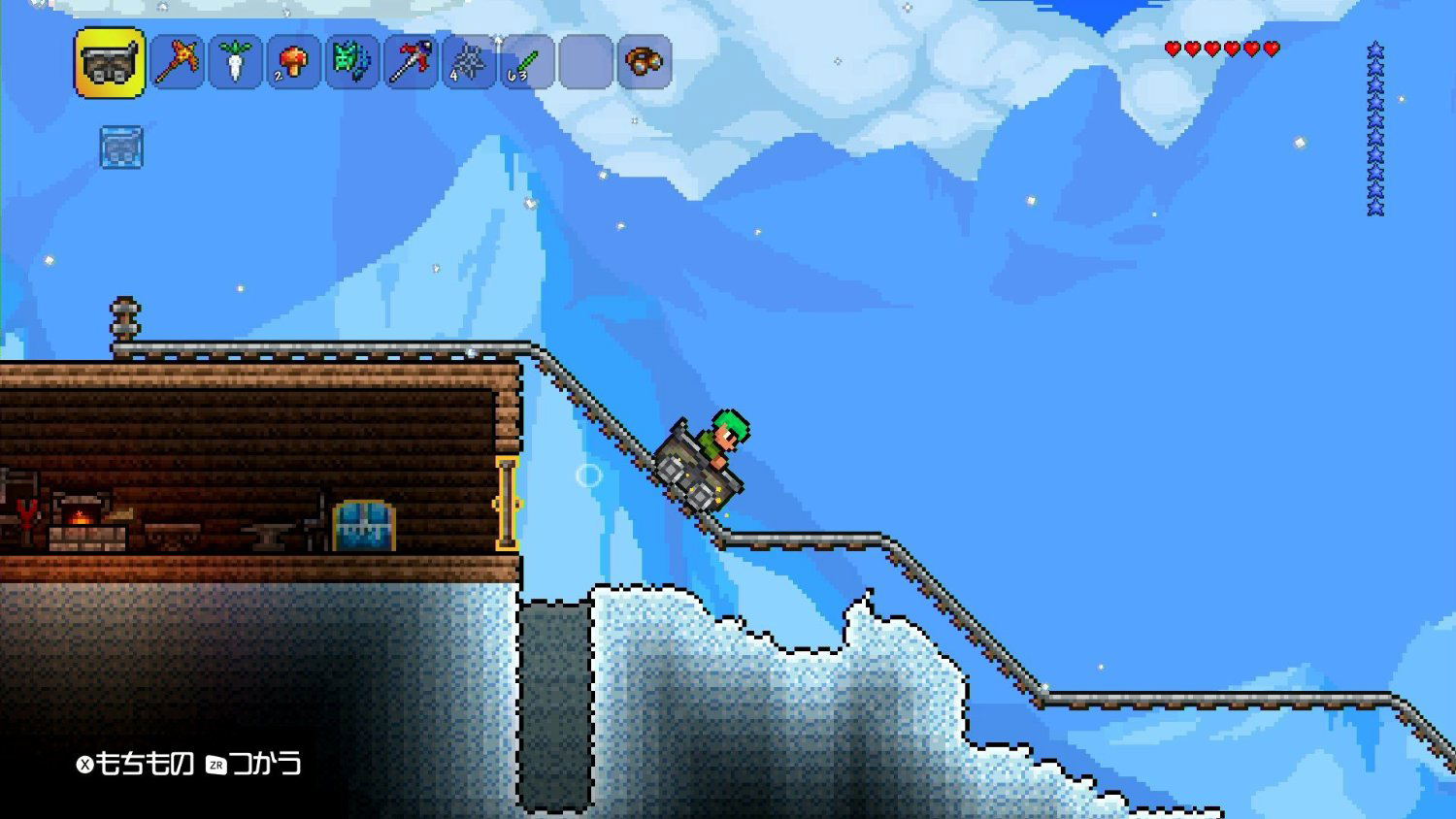Select the empty hotbar slot
The image size is (1456, 819).
[585, 62]
